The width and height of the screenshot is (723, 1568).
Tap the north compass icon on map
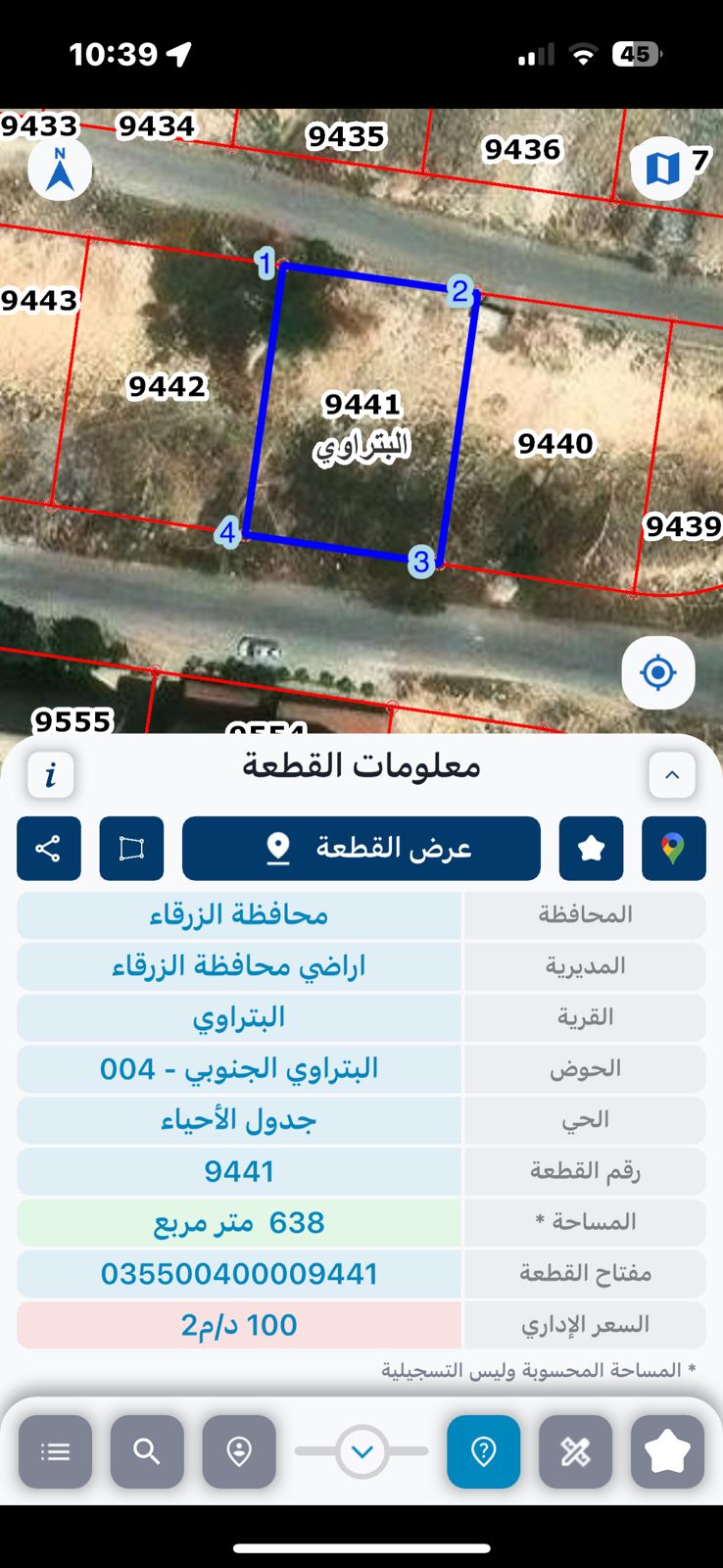(x=60, y=169)
